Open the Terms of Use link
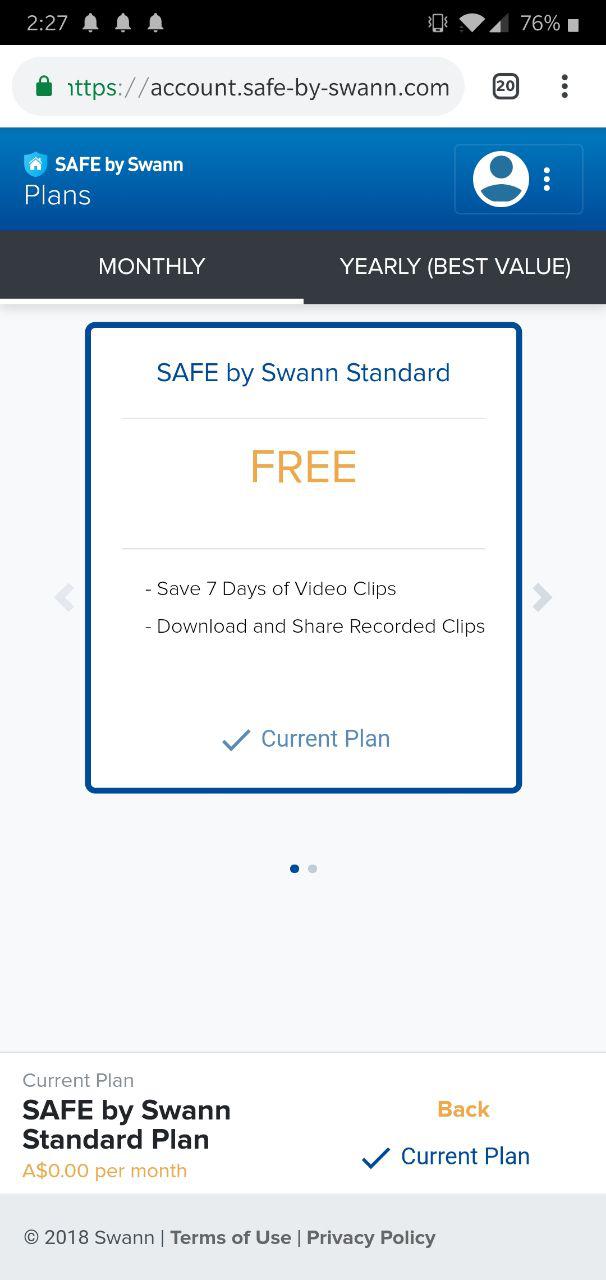Image resolution: width=606 pixels, height=1280 pixels. click(230, 1237)
